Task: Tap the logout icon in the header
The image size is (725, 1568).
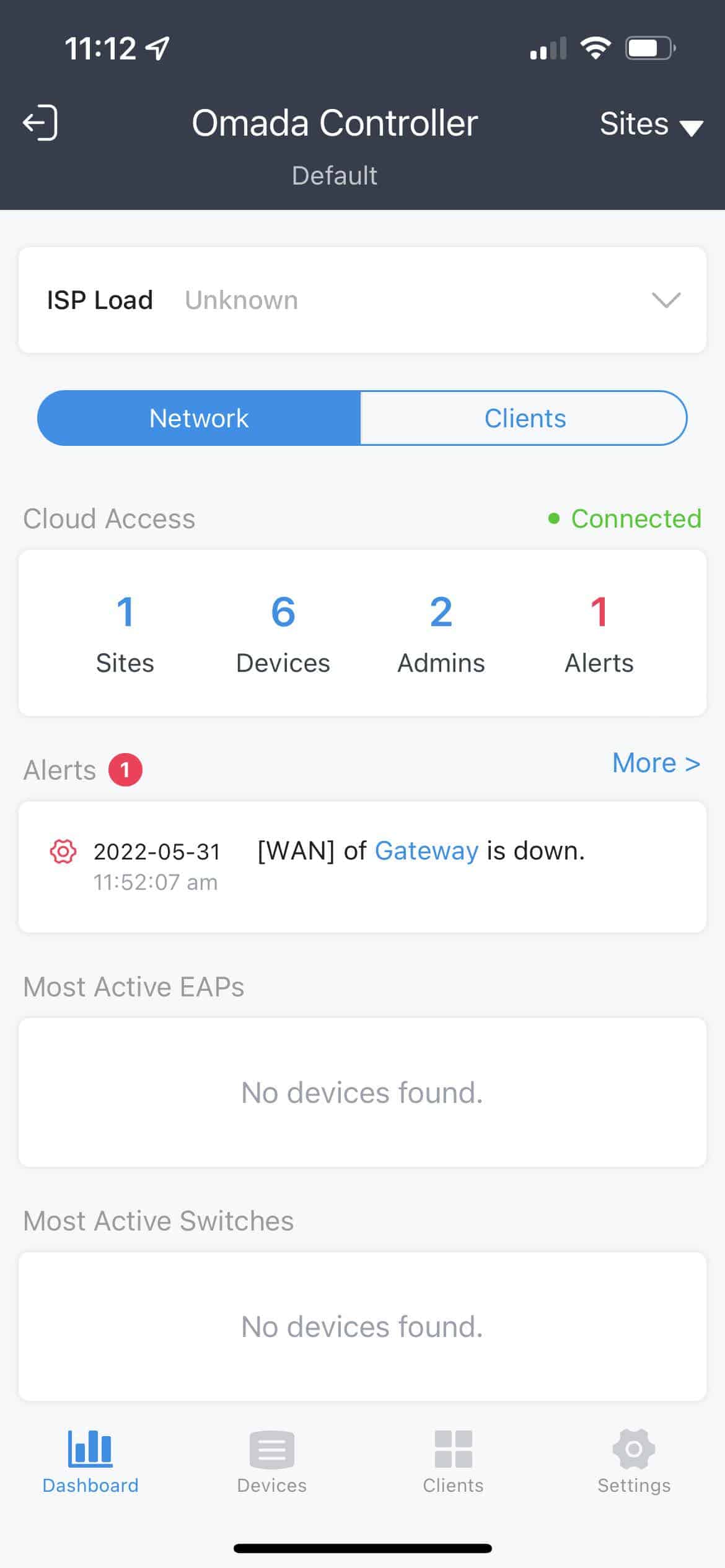Action: (x=40, y=123)
